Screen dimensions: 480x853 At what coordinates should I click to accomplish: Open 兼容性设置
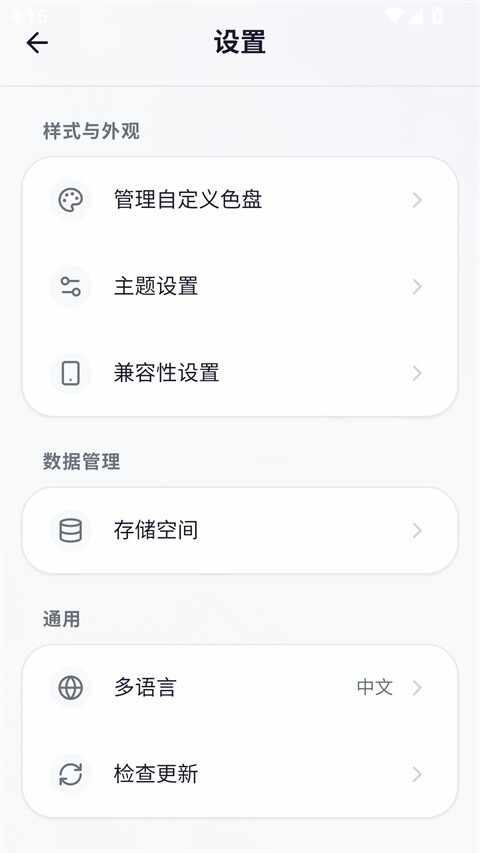tap(239, 373)
